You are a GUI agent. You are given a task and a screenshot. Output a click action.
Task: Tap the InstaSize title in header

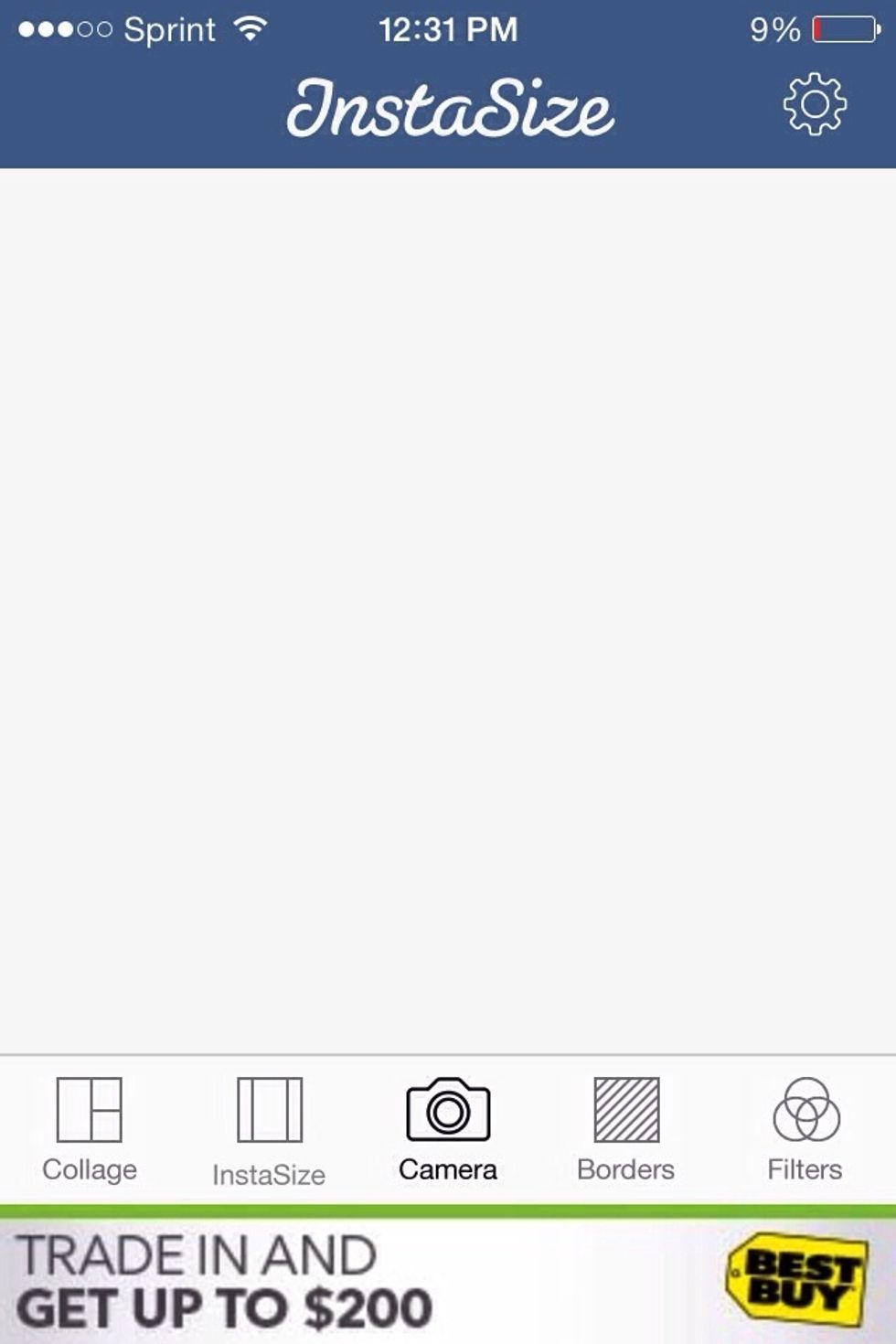[x=449, y=107]
